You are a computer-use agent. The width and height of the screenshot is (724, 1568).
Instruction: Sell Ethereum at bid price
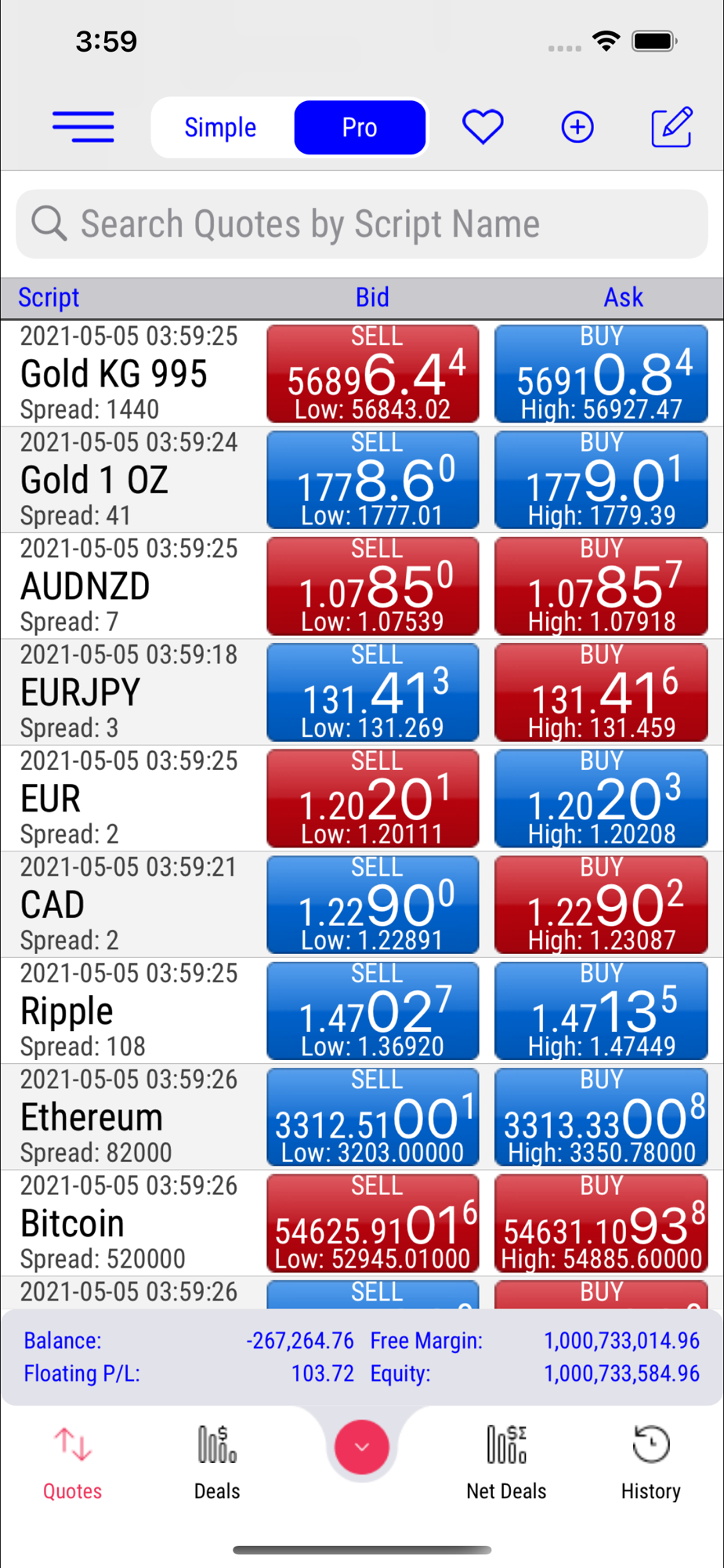click(x=373, y=1117)
